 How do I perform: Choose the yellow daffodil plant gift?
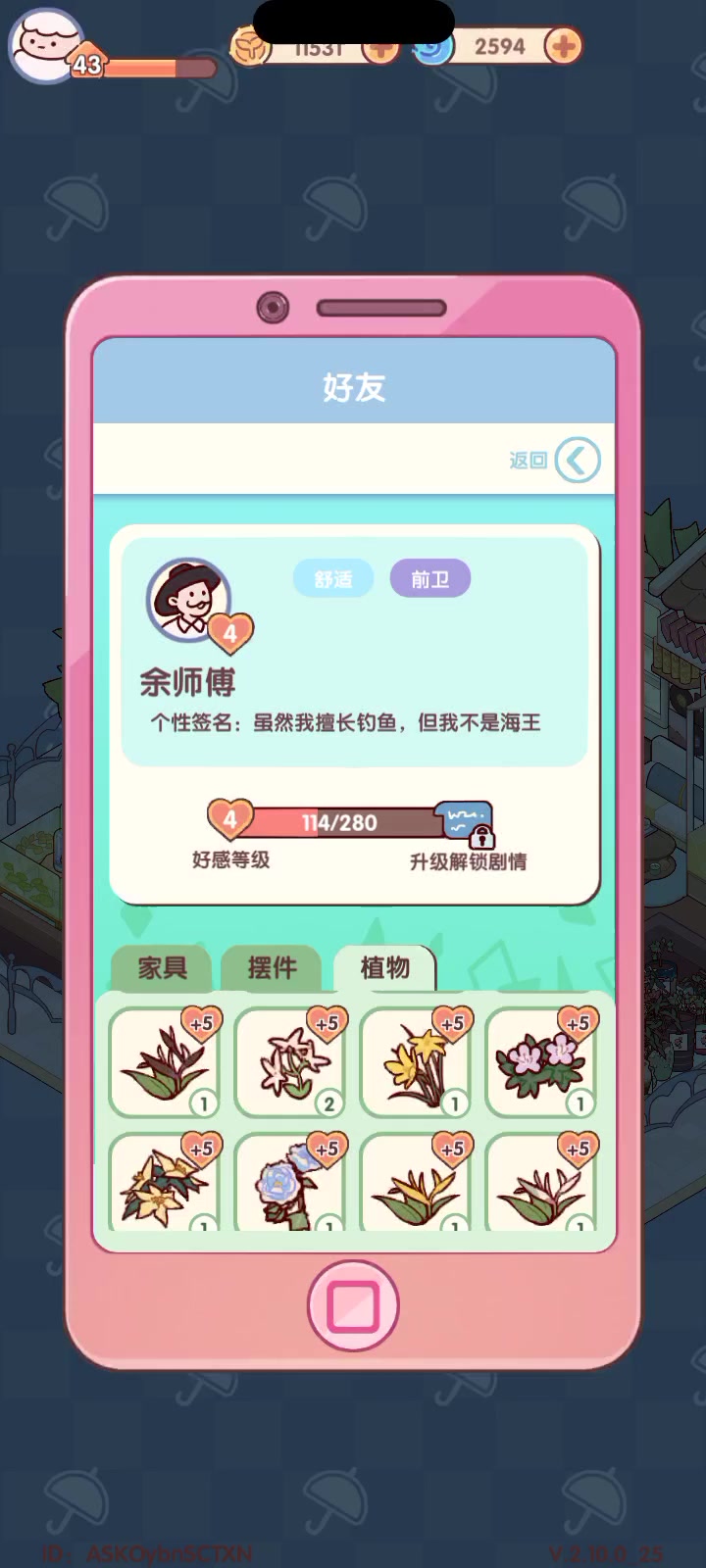click(416, 1062)
